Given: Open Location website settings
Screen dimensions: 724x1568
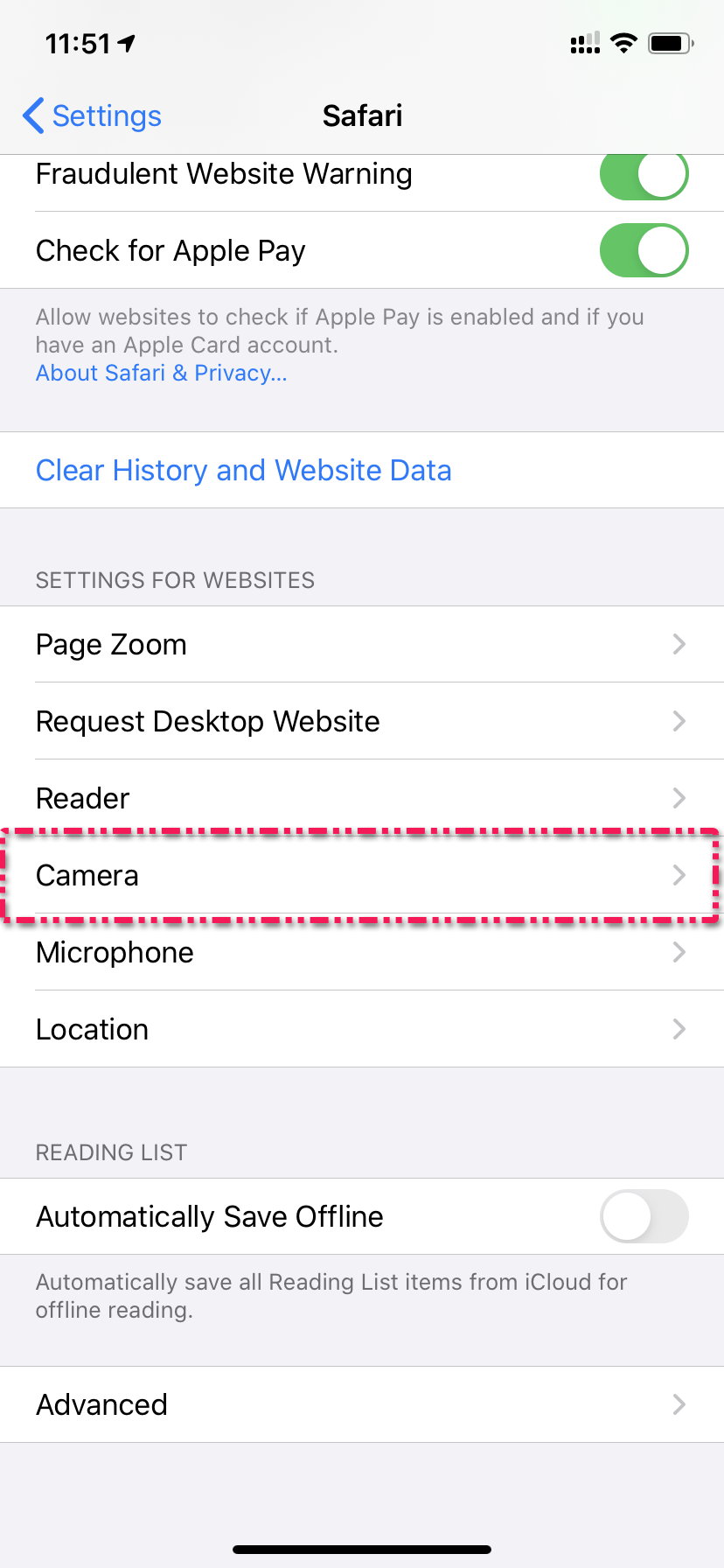Looking at the screenshot, I should [x=362, y=1030].
